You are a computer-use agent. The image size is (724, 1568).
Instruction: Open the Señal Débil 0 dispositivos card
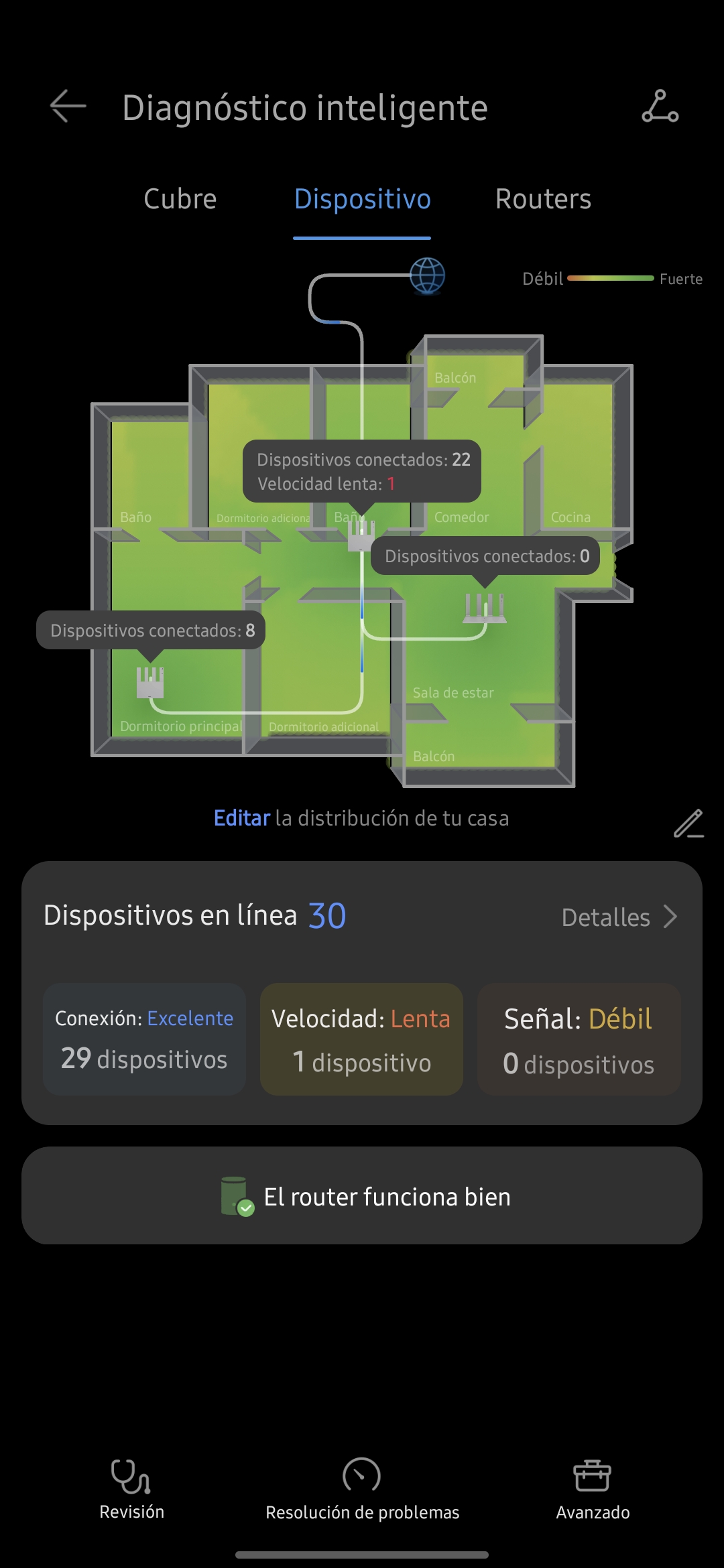579,1039
